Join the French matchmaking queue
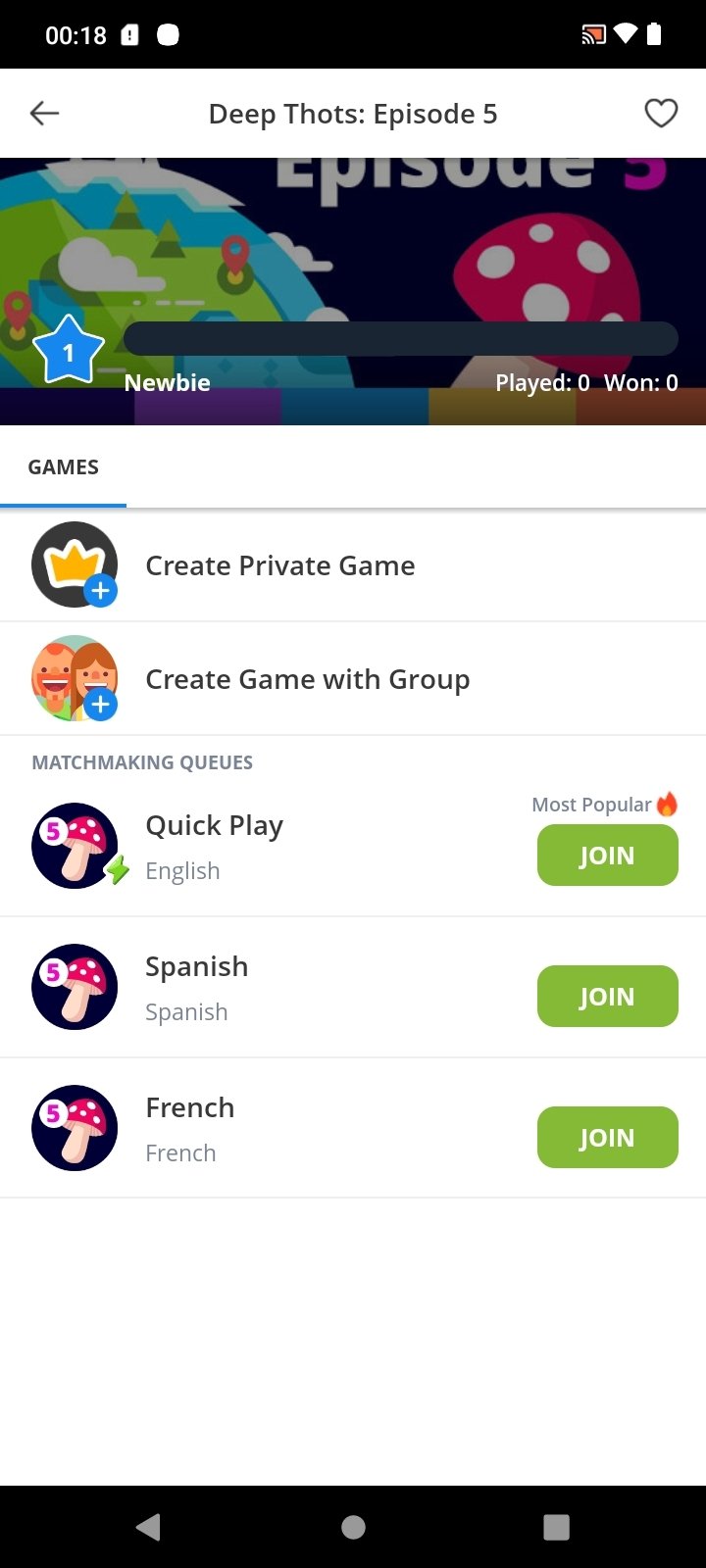This screenshot has width=706, height=1568. tap(607, 1138)
